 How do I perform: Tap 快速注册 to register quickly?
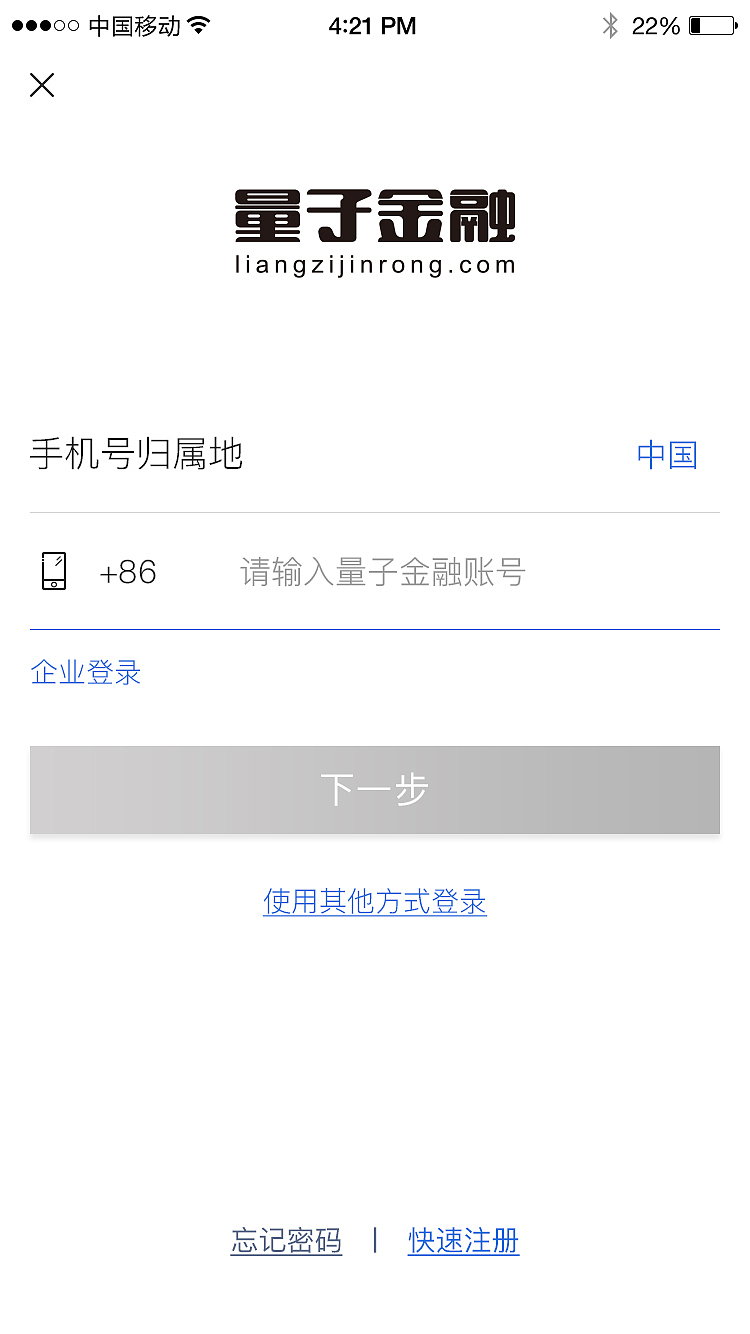[x=463, y=1240]
